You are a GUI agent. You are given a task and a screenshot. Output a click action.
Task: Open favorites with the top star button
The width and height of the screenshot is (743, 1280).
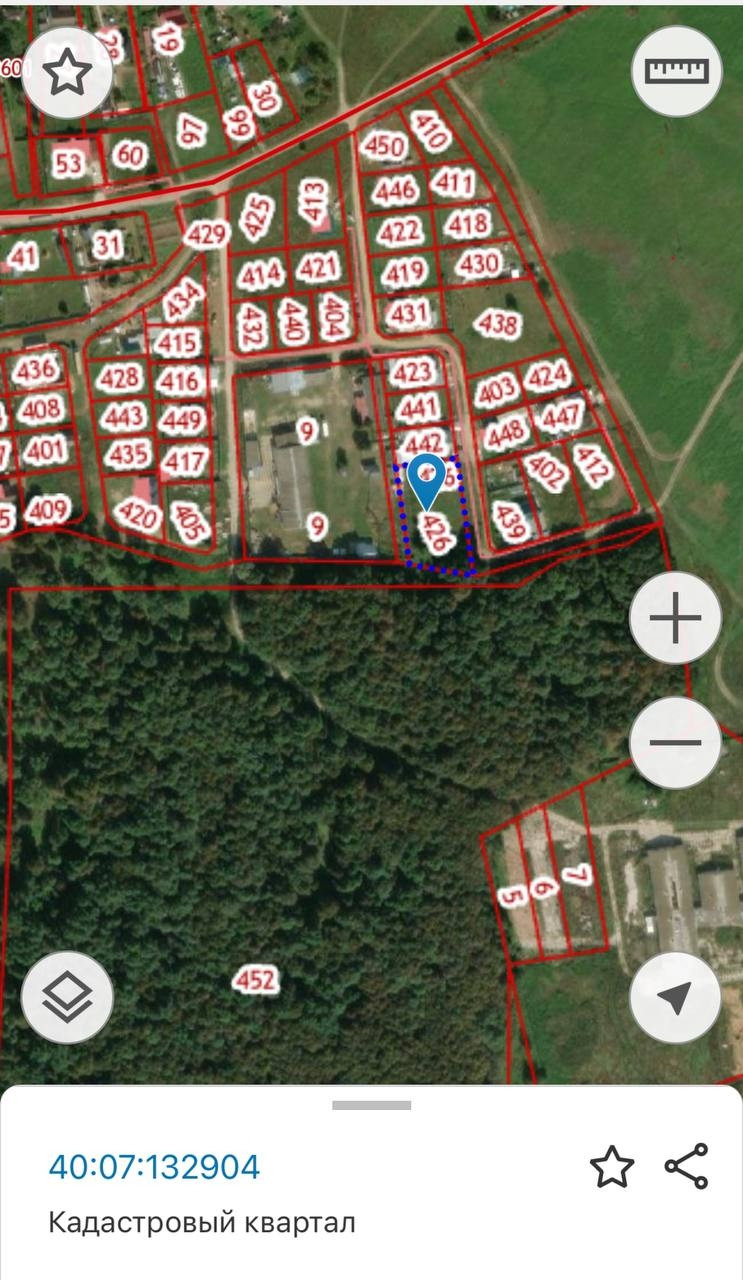pos(67,72)
